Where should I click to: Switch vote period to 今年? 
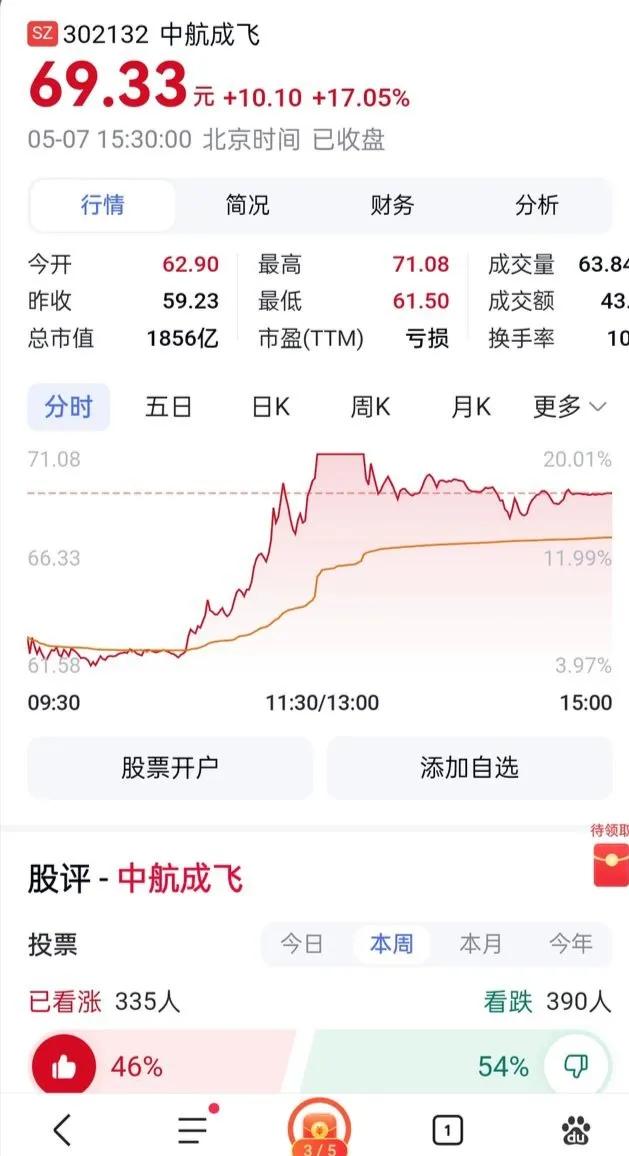point(571,944)
